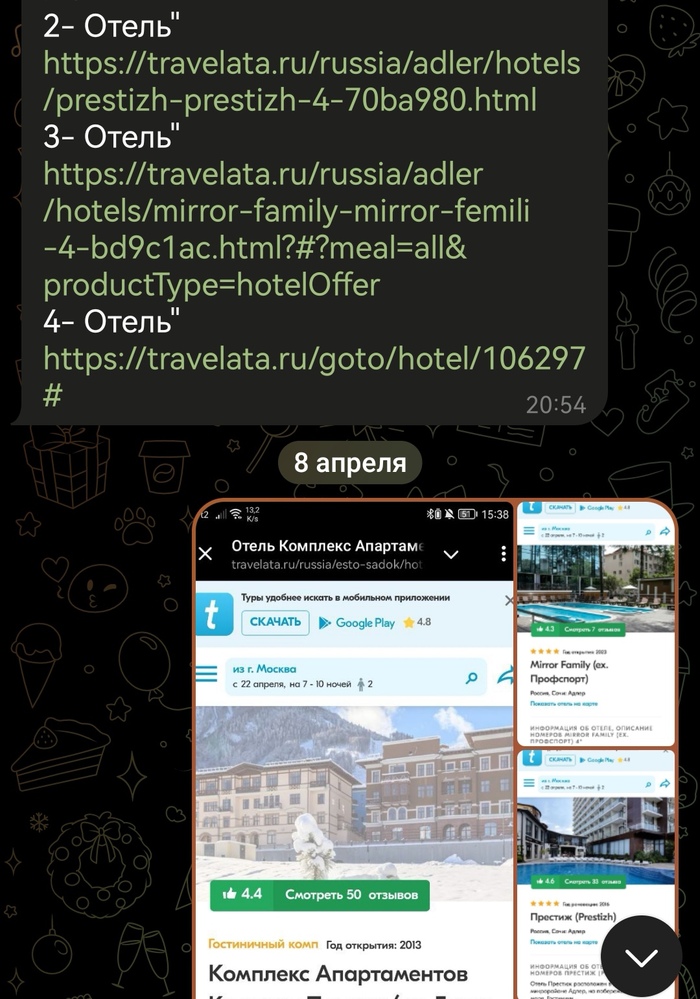Viewport: 700px width, 999px height.
Task: Jump to the bottom of the chat
Action: (x=641, y=955)
